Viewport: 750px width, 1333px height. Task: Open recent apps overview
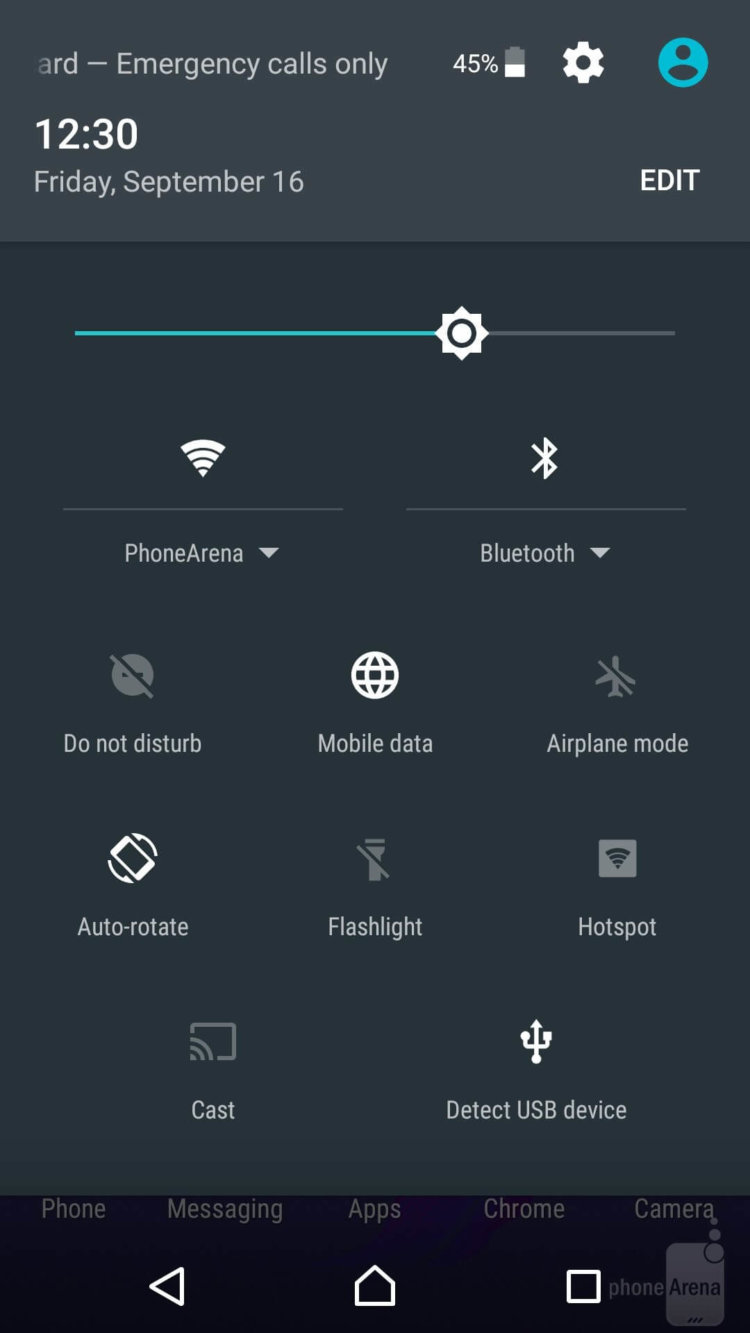point(583,1286)
